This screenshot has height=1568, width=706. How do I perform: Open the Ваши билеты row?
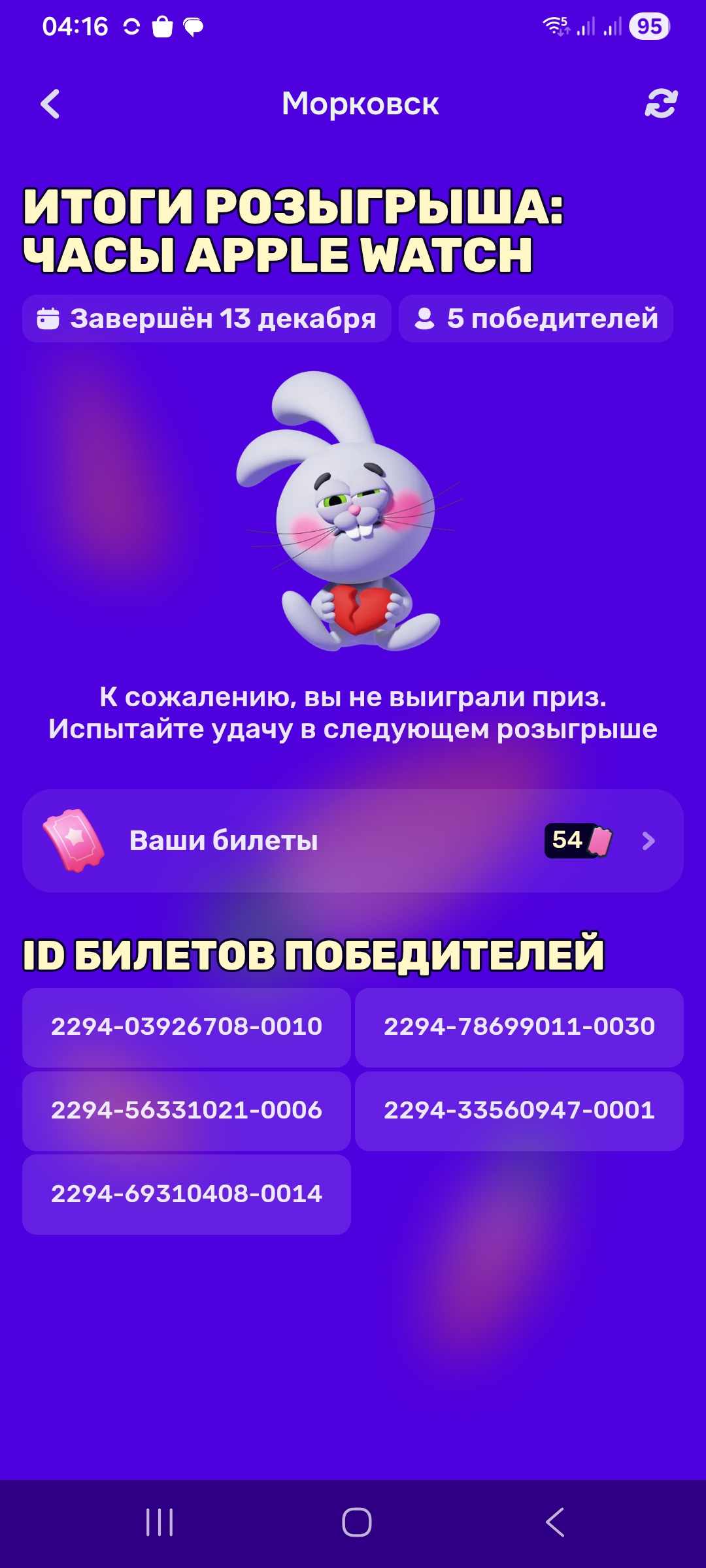click(353, 840)
